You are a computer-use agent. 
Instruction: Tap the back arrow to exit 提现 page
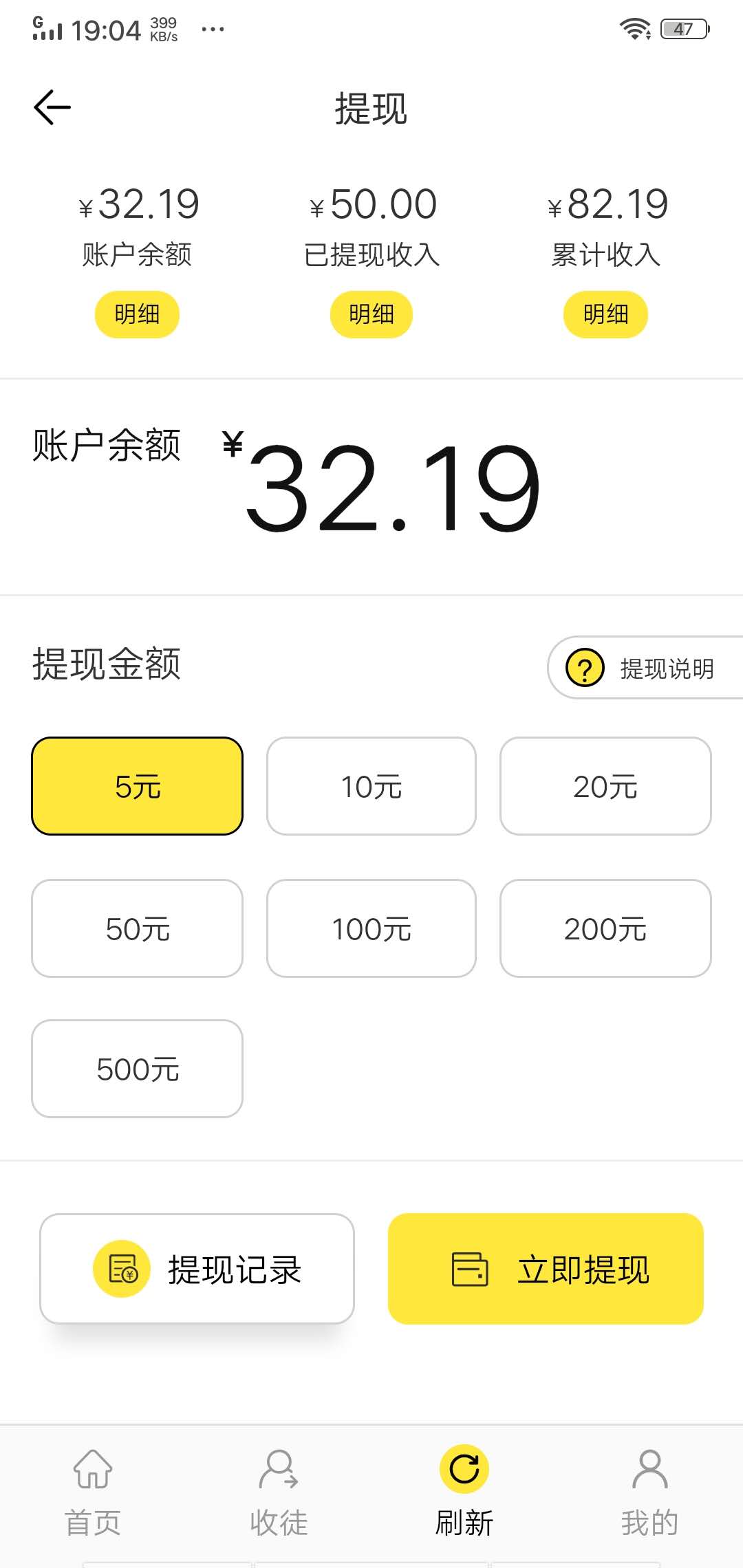pyautogui.click(x=52, y=107)
